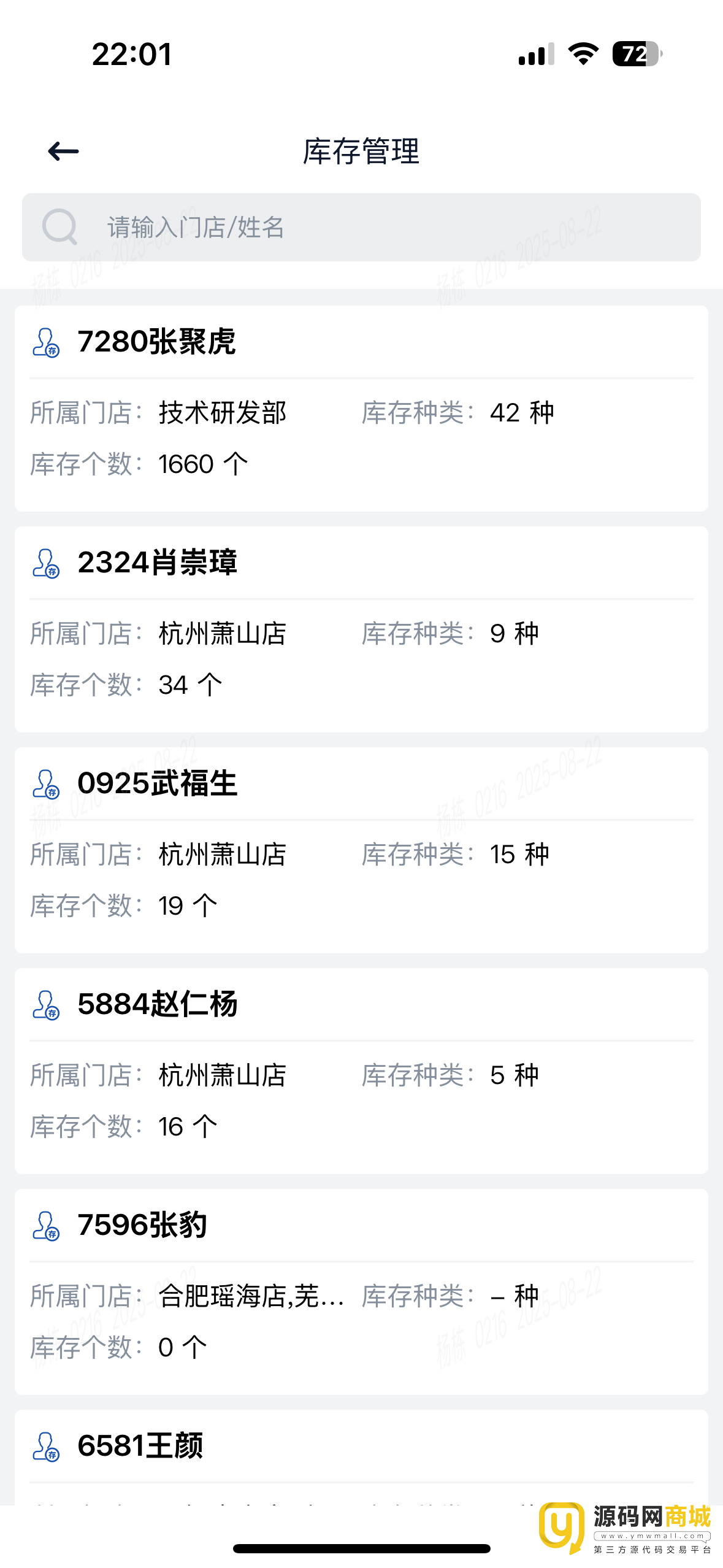Select the 5884赵仁杨 inventory card
Viewport: 723px width, 1568px height.
361,1070
